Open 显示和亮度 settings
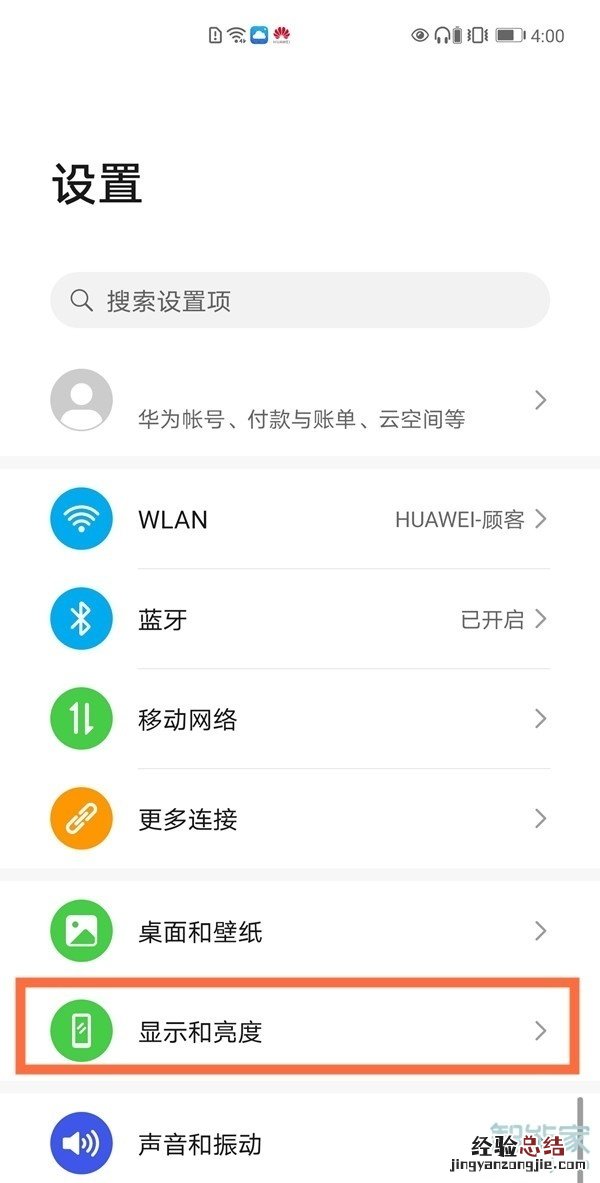The height and width of the screenshot is (1183, 600). click(x=300, y=1031)
